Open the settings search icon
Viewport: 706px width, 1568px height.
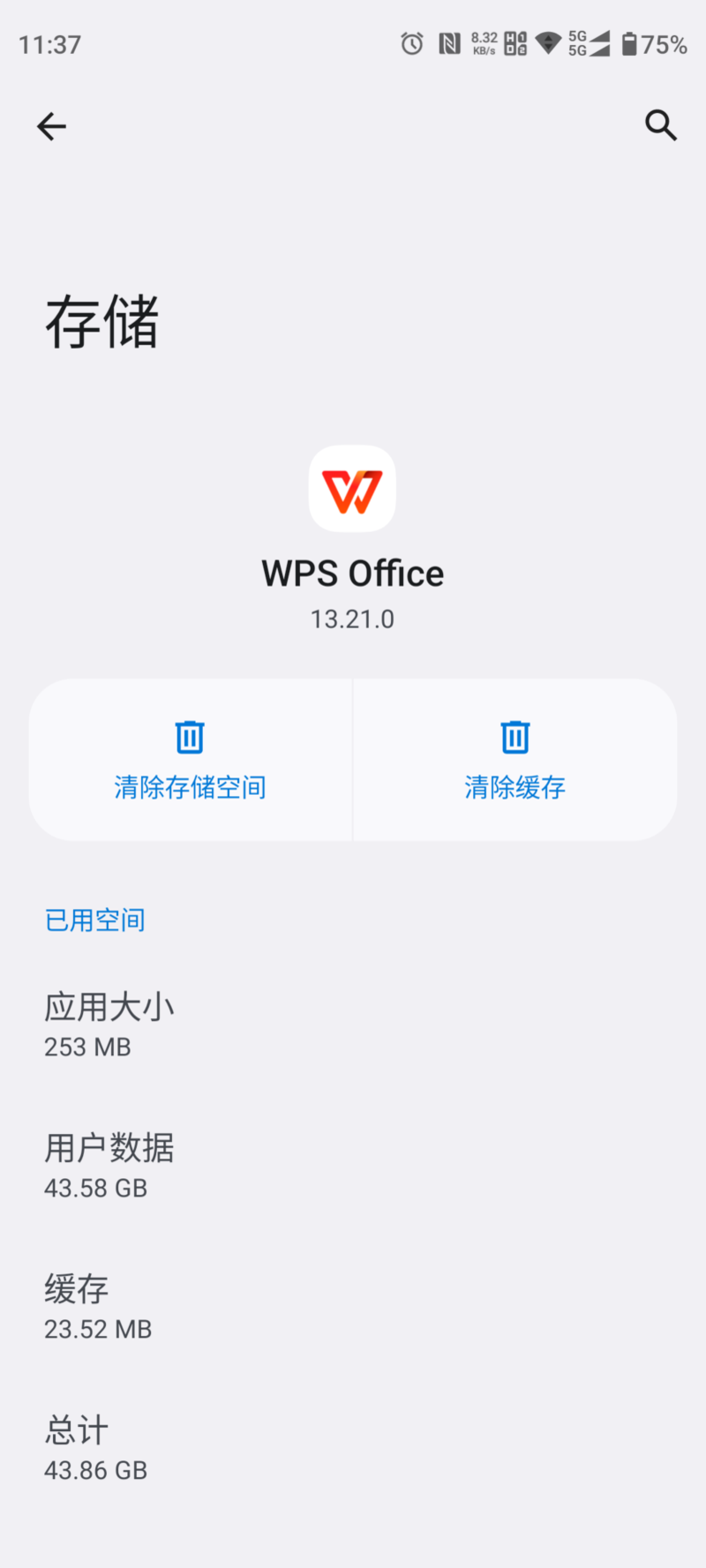660,125
